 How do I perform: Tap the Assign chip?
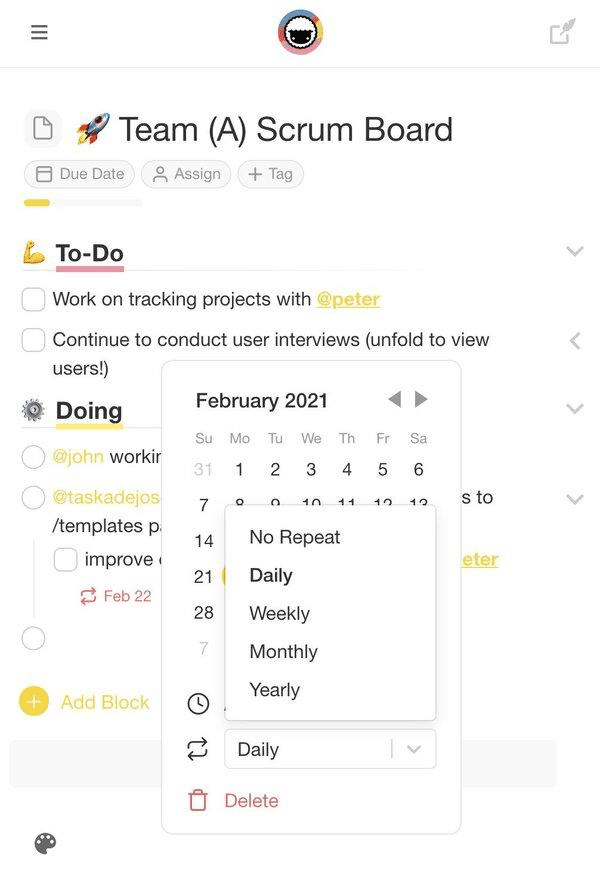(x=186, y=174)
